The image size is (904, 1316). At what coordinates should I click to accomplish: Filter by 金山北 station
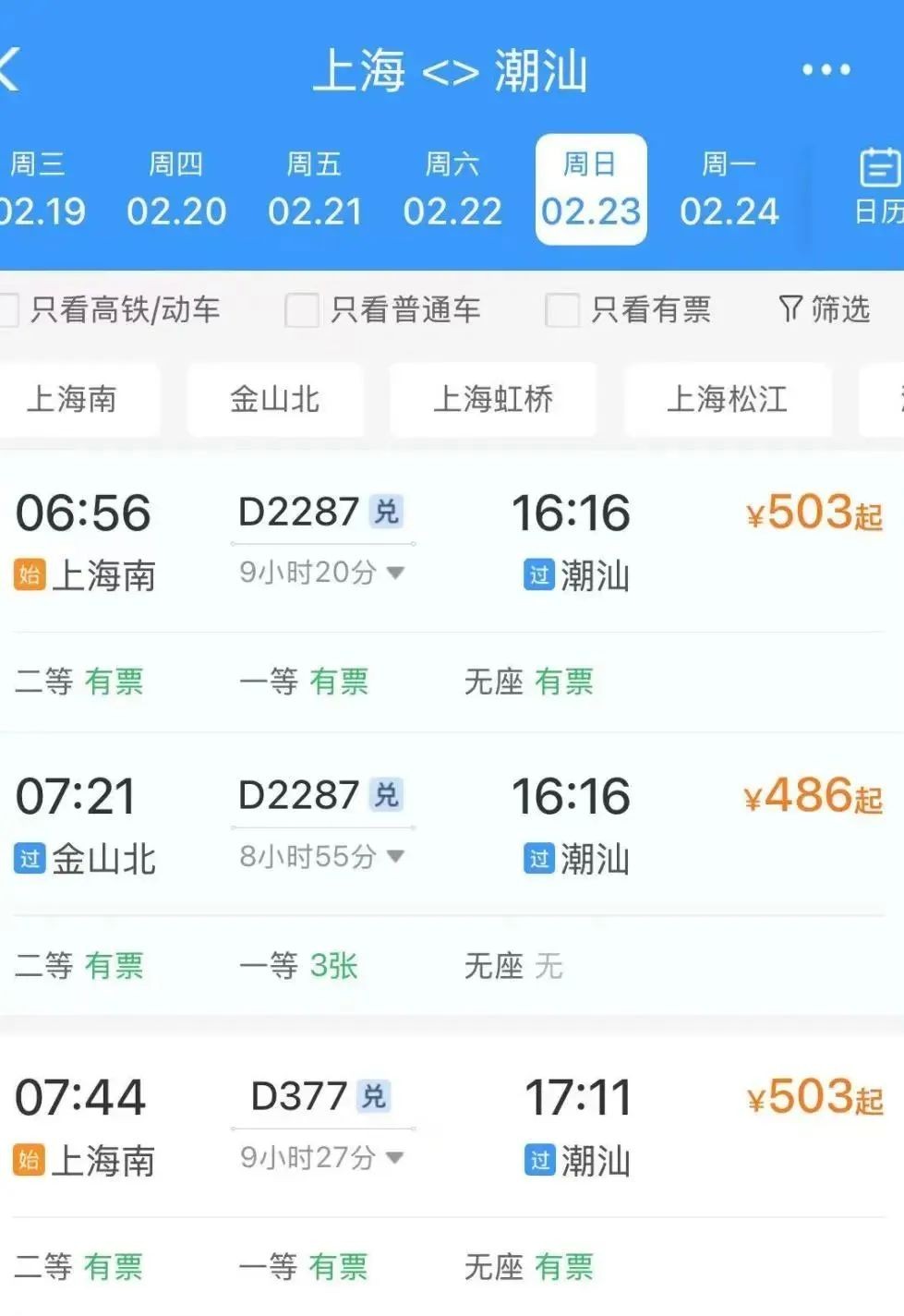275,399
